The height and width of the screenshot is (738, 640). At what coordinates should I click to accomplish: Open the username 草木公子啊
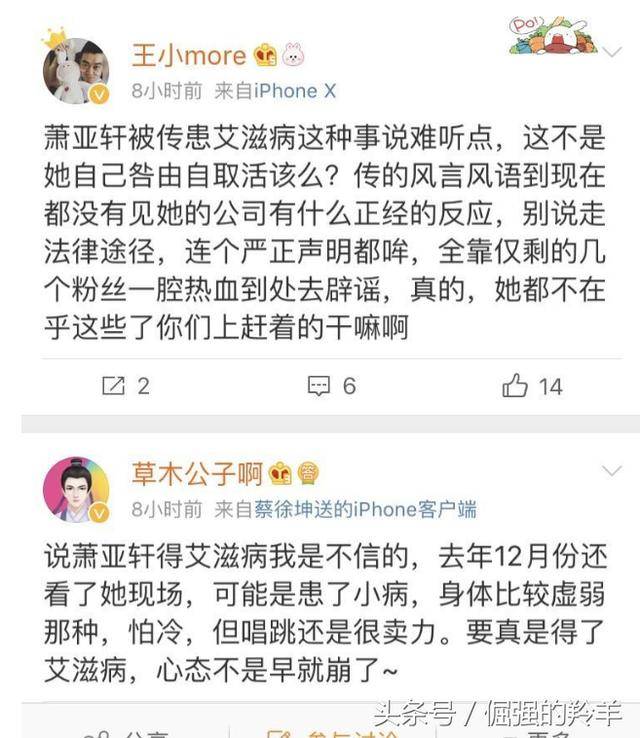197,472
